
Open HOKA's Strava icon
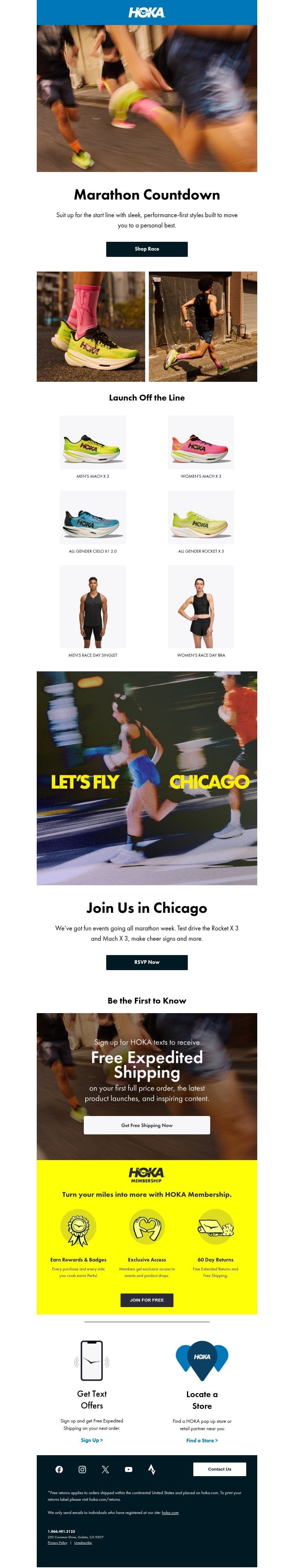pyautogui.click(x=151, y=1470)
